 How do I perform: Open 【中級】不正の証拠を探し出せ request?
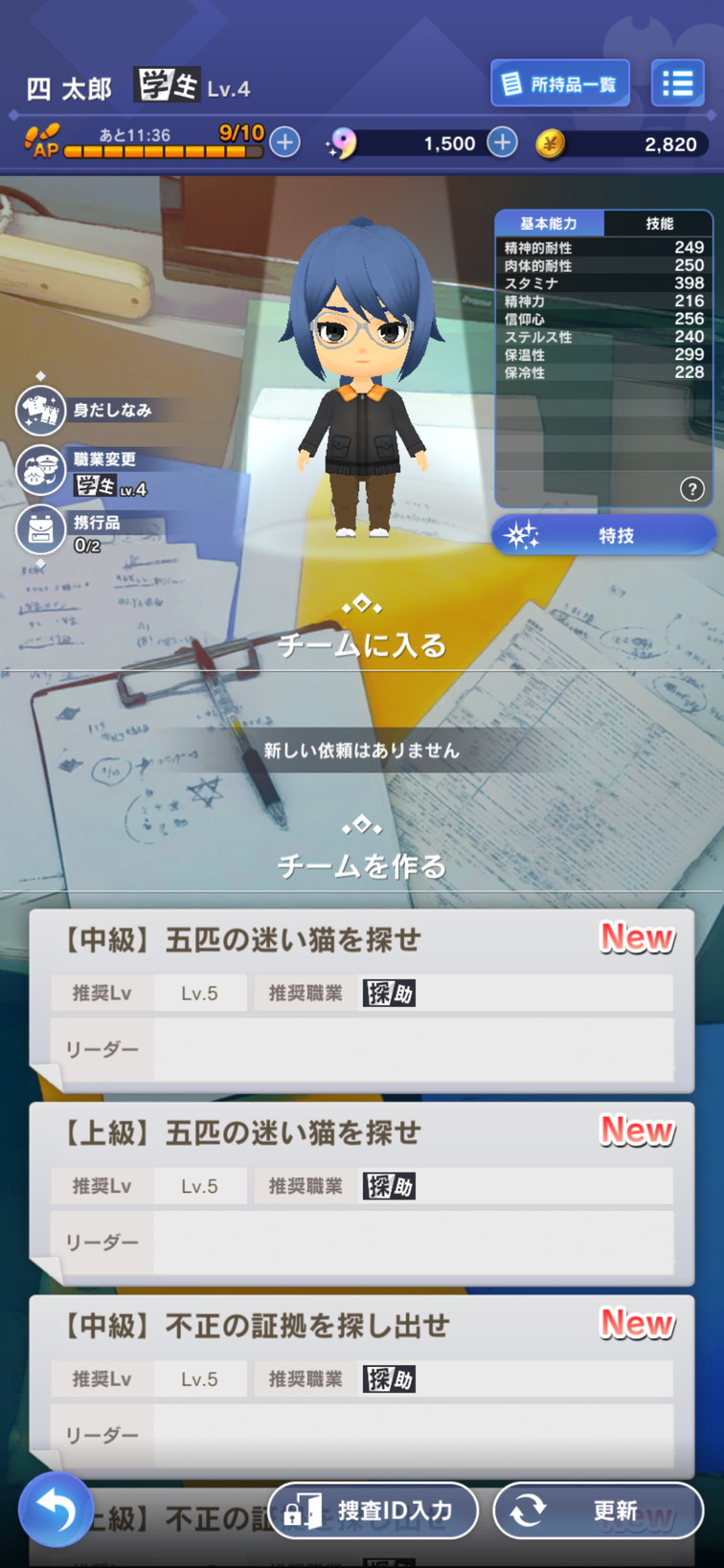tap(361, 1387)
